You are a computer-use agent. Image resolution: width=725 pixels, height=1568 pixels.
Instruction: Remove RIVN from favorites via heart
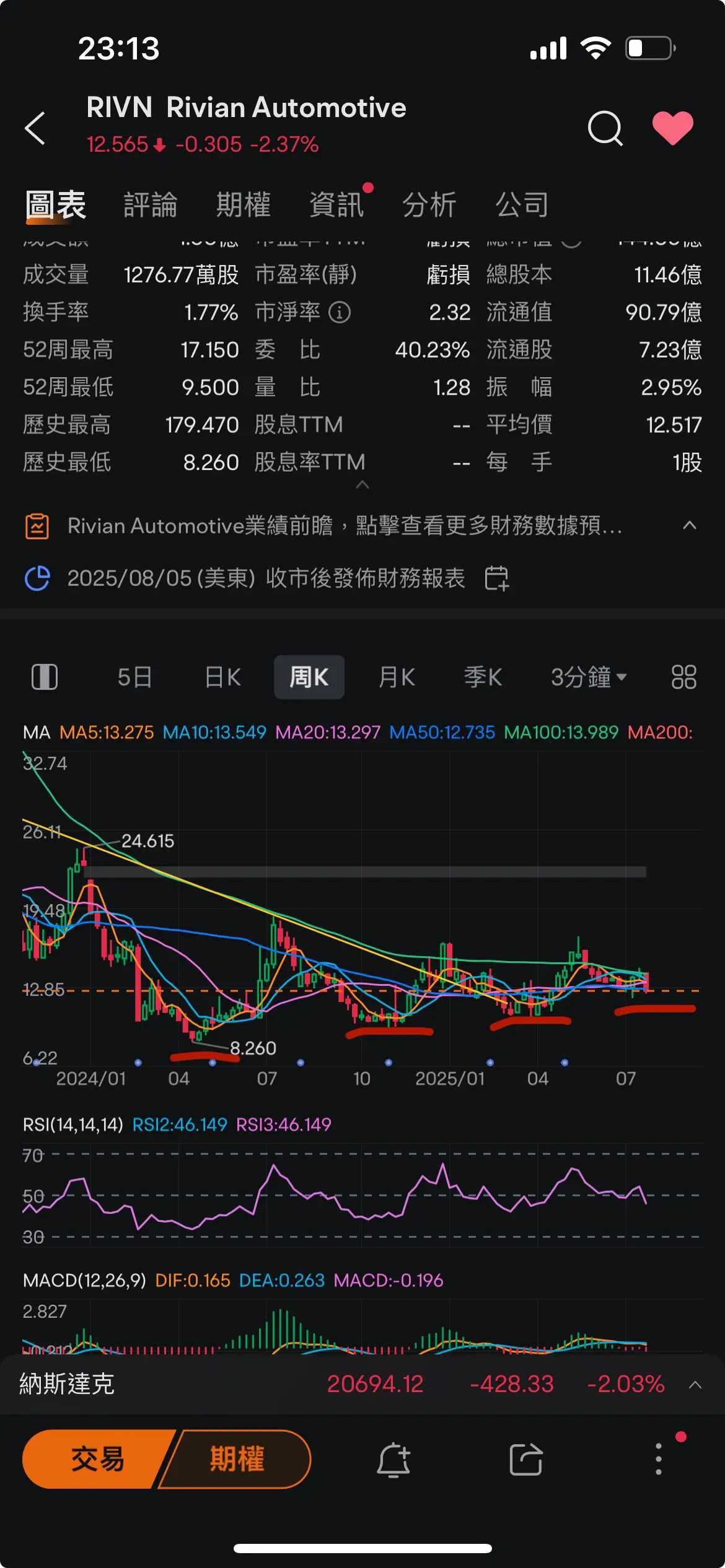point(673,128)
